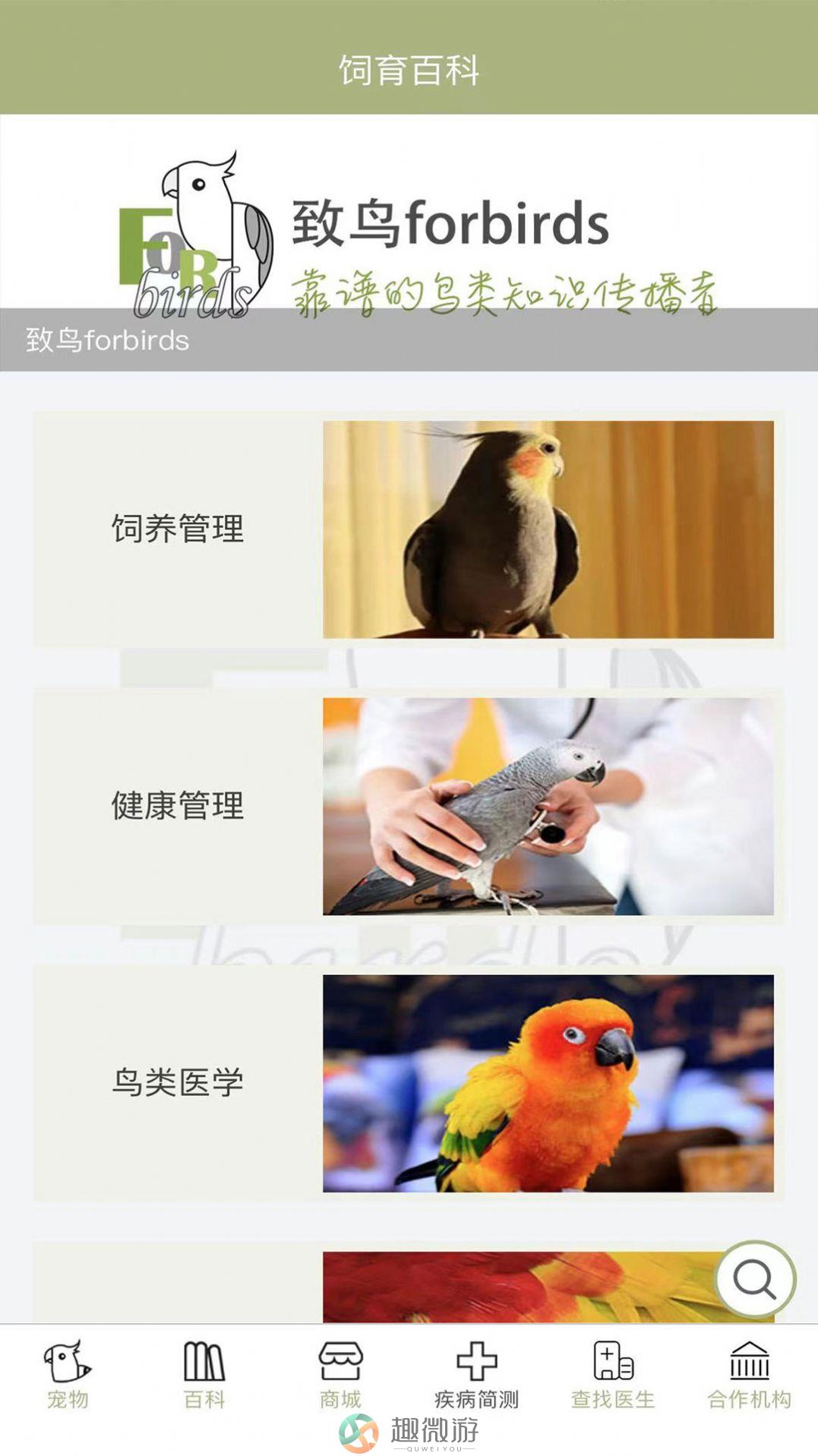The width and height of the screenshot is (818, 1456).
Task: Open the floating search button
Action: point(755,1280)
